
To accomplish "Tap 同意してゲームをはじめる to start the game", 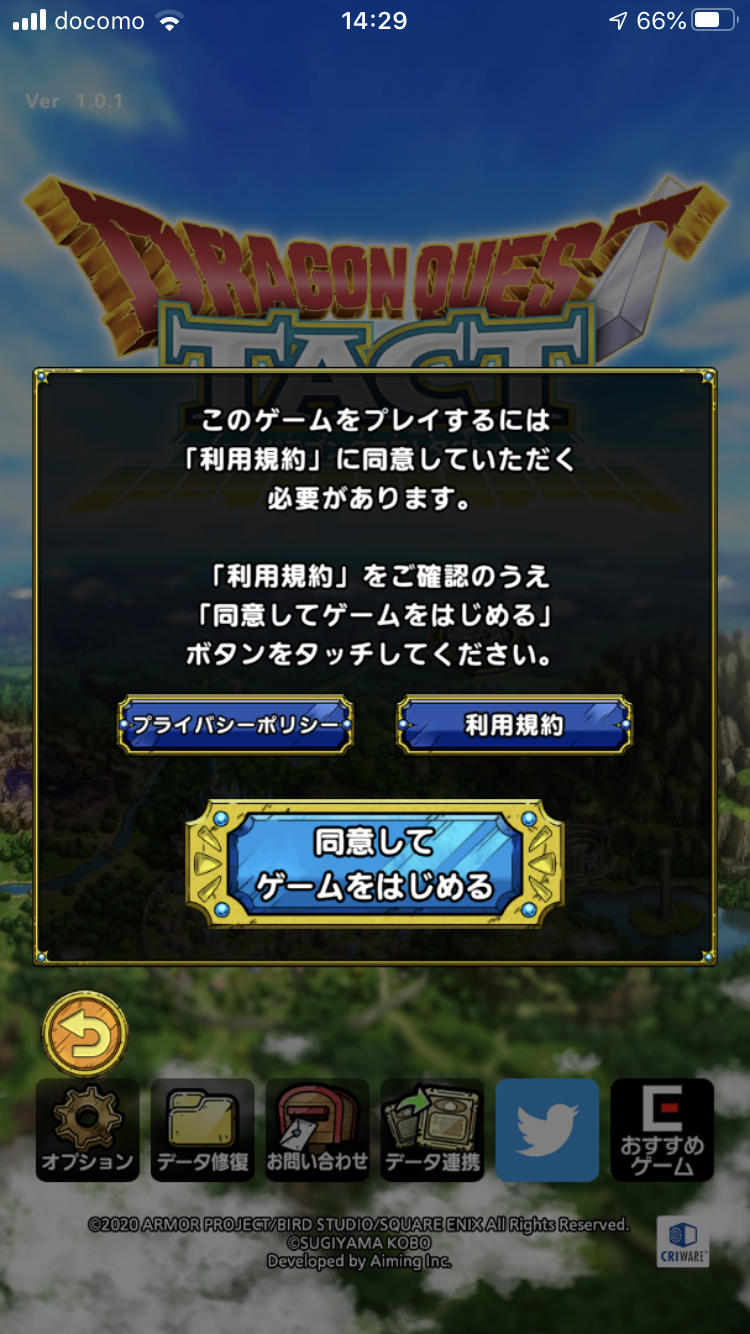I will point(375,863).
